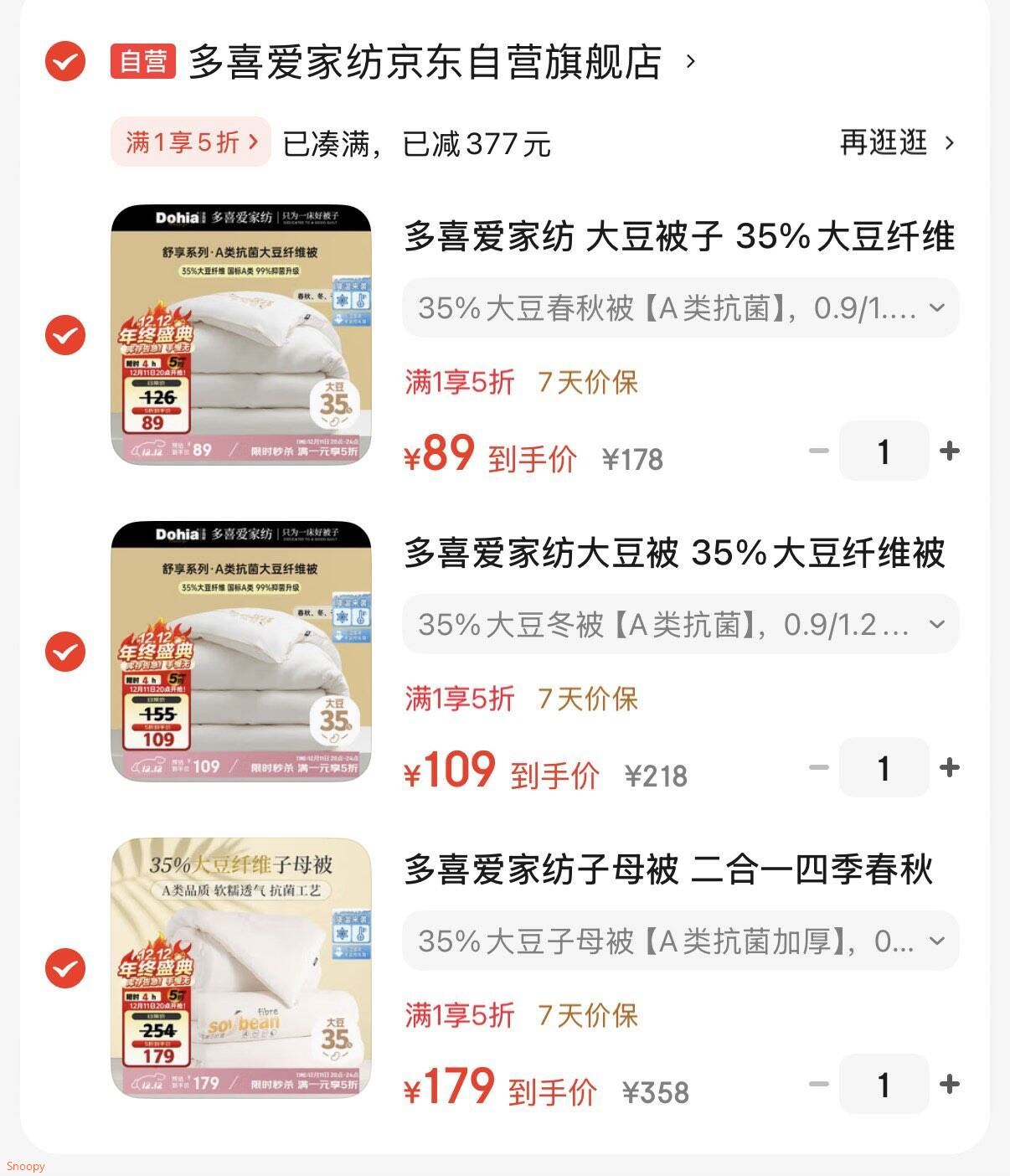Open the ¥109 大豆被 product image

[x=241, y=651]
